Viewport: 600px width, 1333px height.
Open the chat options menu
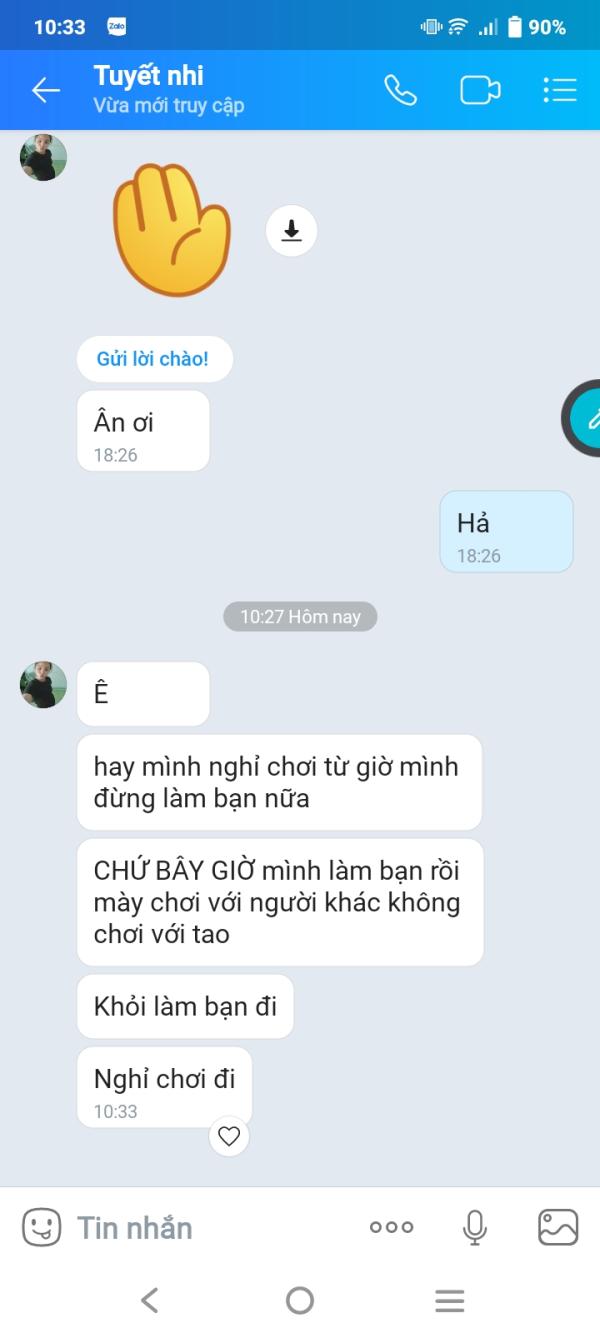[x=560, y=90]
